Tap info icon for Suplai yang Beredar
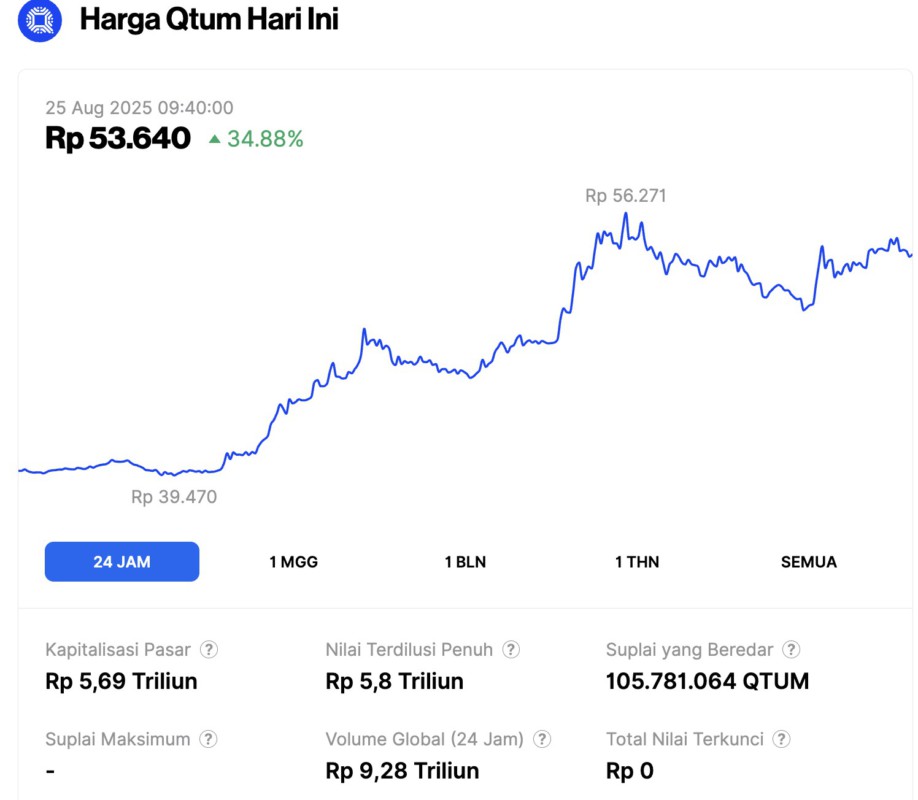Viewport: 918px width, 800px height. (791, 650)
